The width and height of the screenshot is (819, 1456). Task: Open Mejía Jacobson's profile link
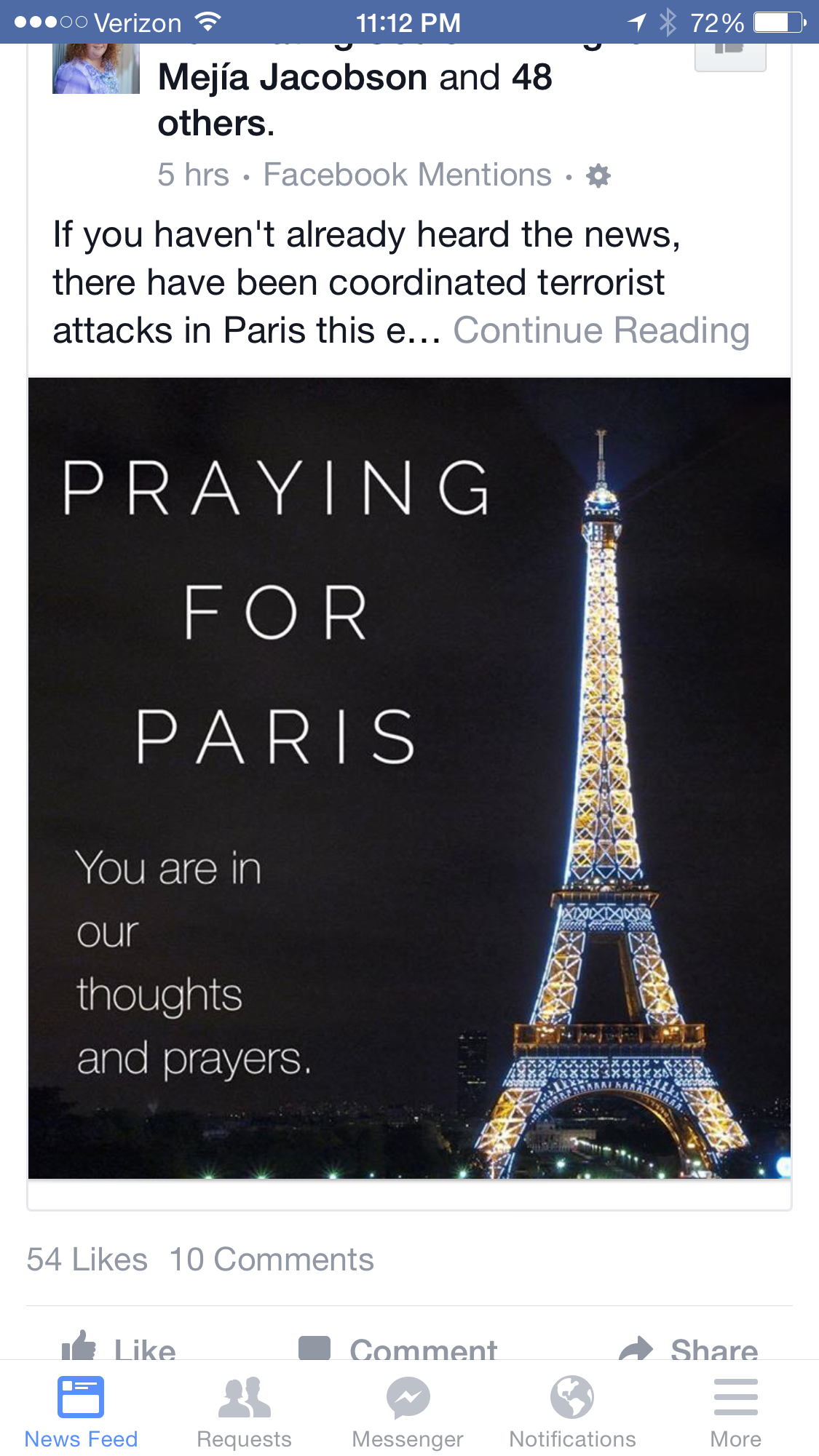click(293, 78)
